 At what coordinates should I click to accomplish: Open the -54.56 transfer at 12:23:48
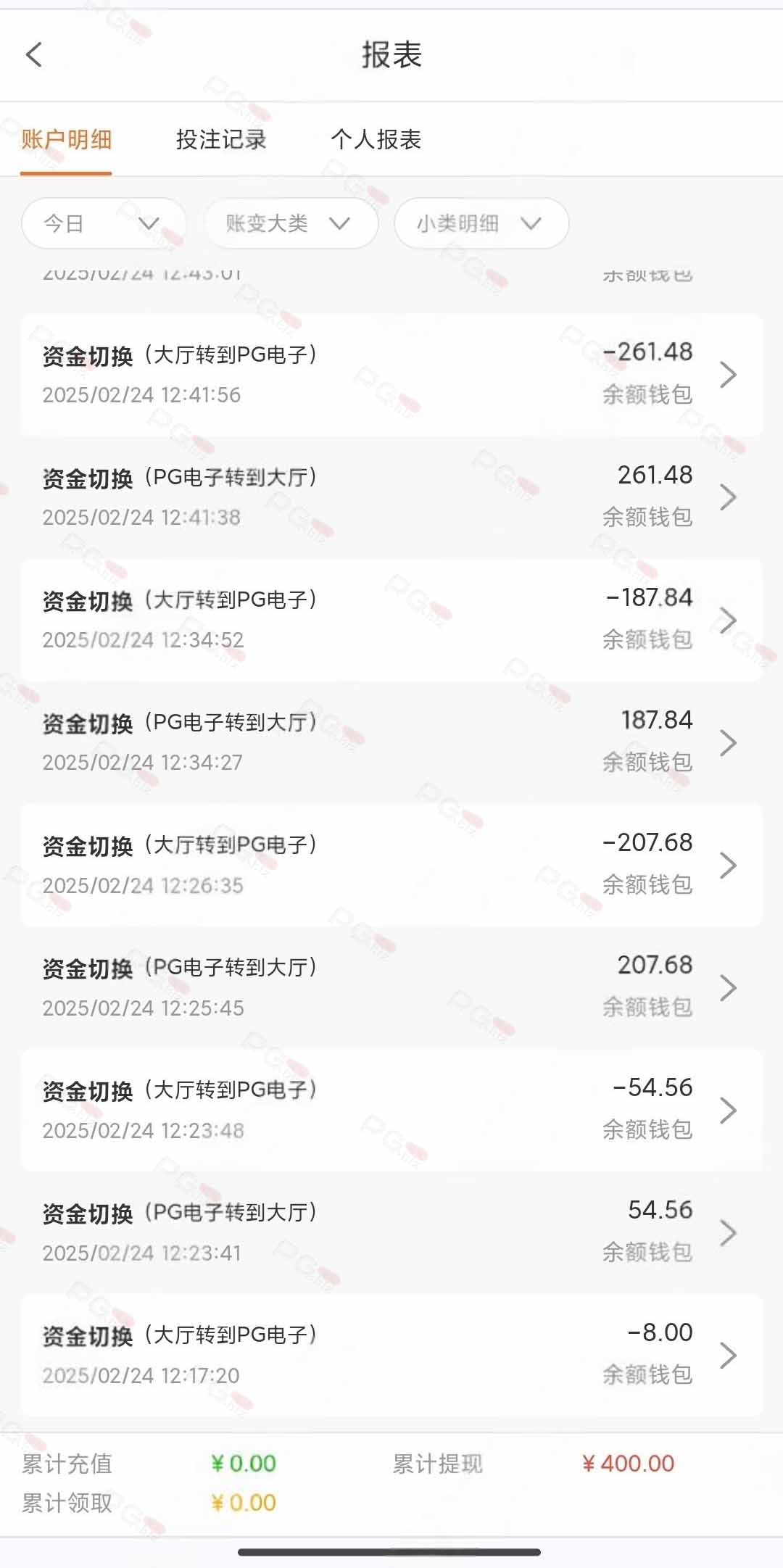click(391, 1110)
